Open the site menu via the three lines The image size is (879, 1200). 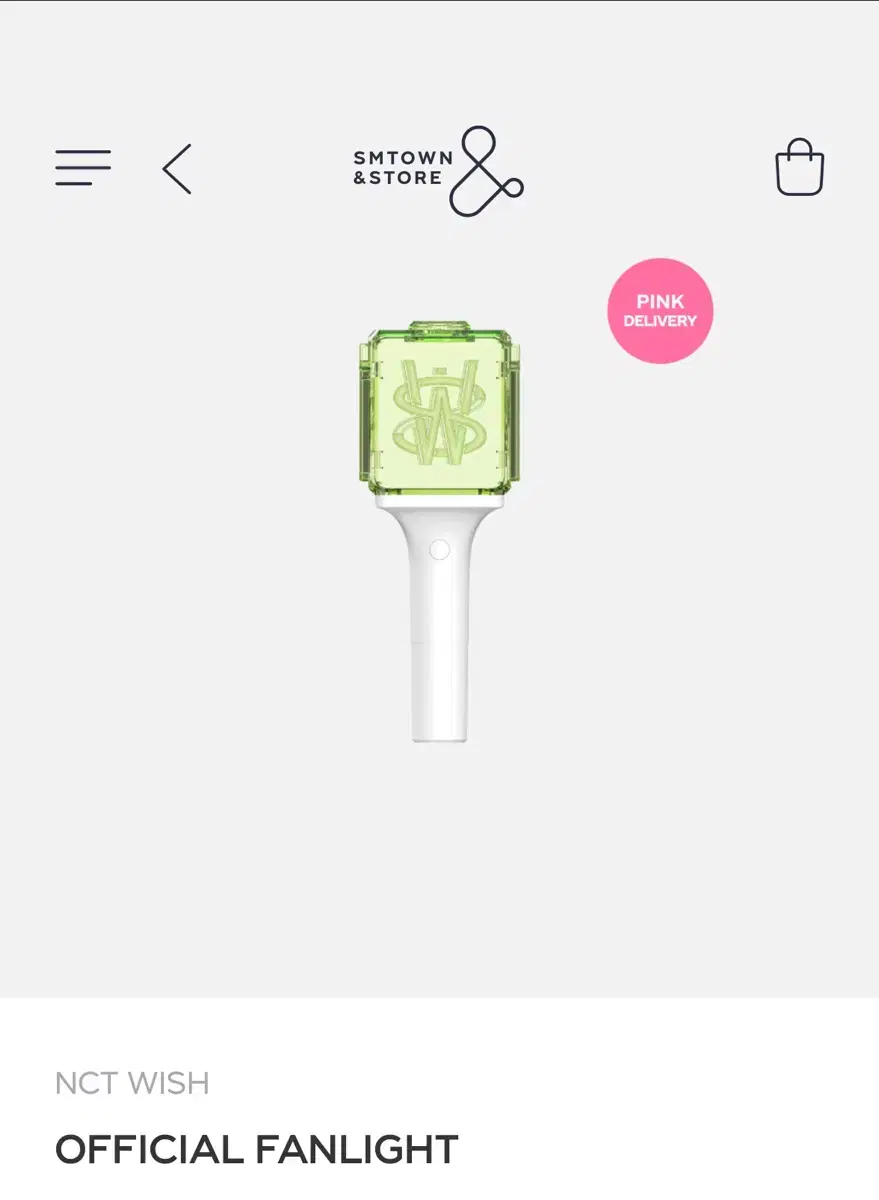tap(83, 168)
